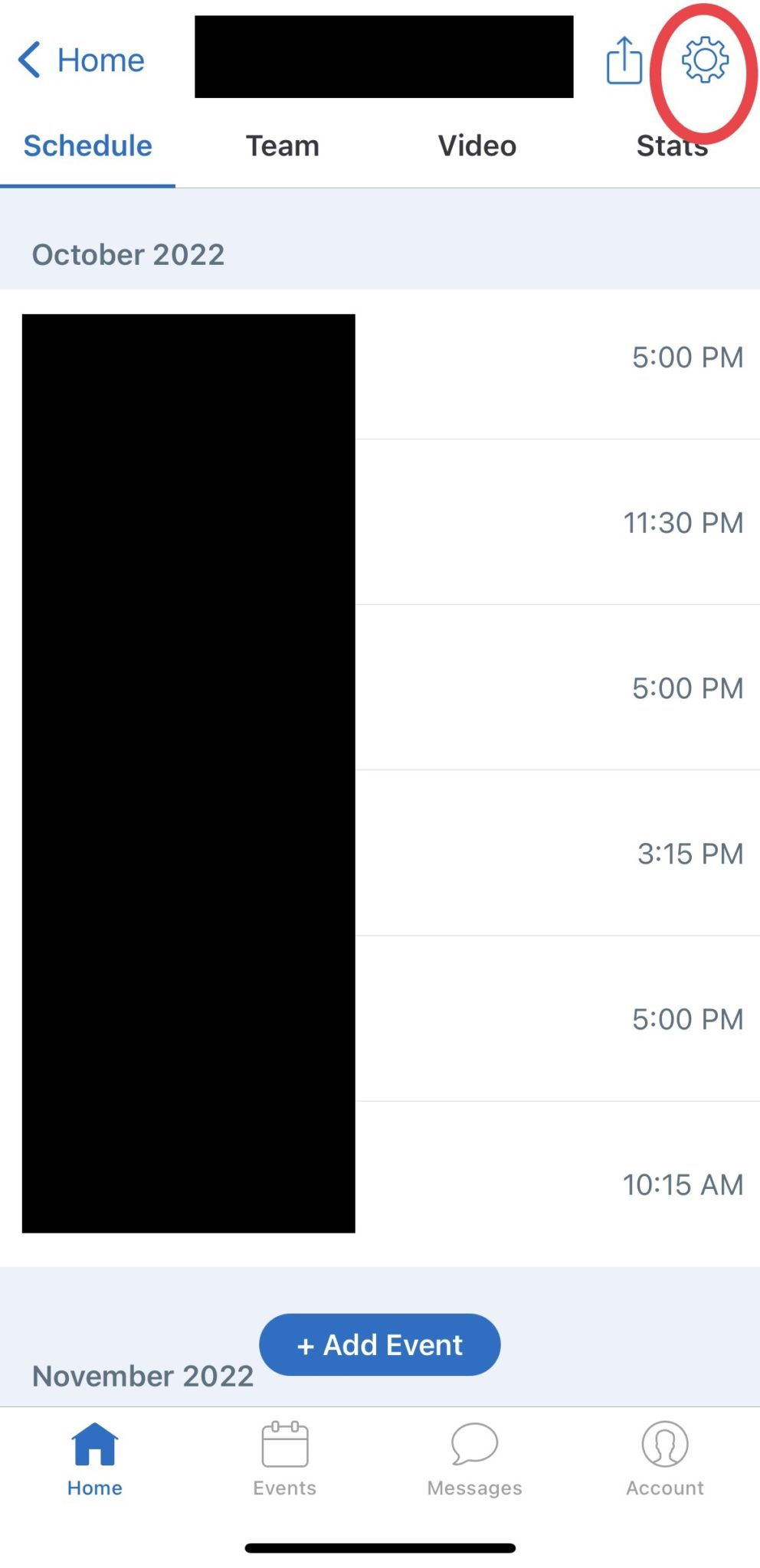
Task: Switch to the Team tab
Action: (x=283, y=145)
